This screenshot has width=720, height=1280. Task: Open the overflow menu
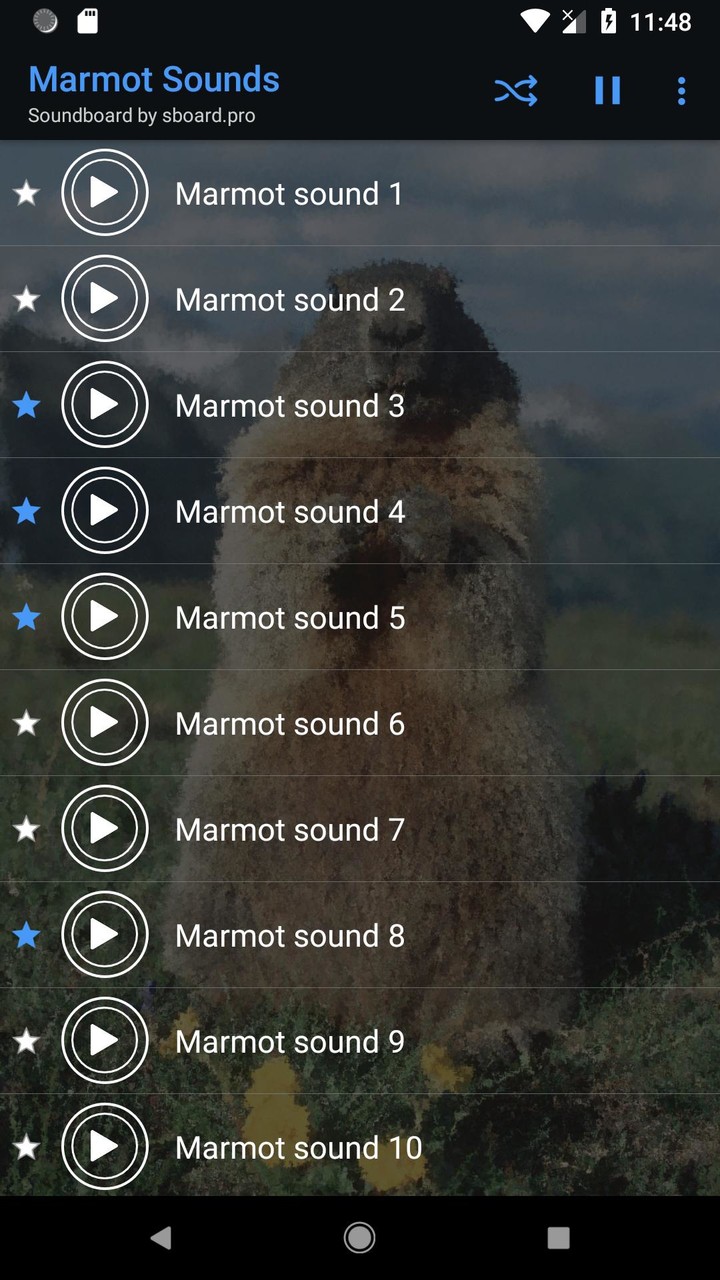tap(681, 91)
